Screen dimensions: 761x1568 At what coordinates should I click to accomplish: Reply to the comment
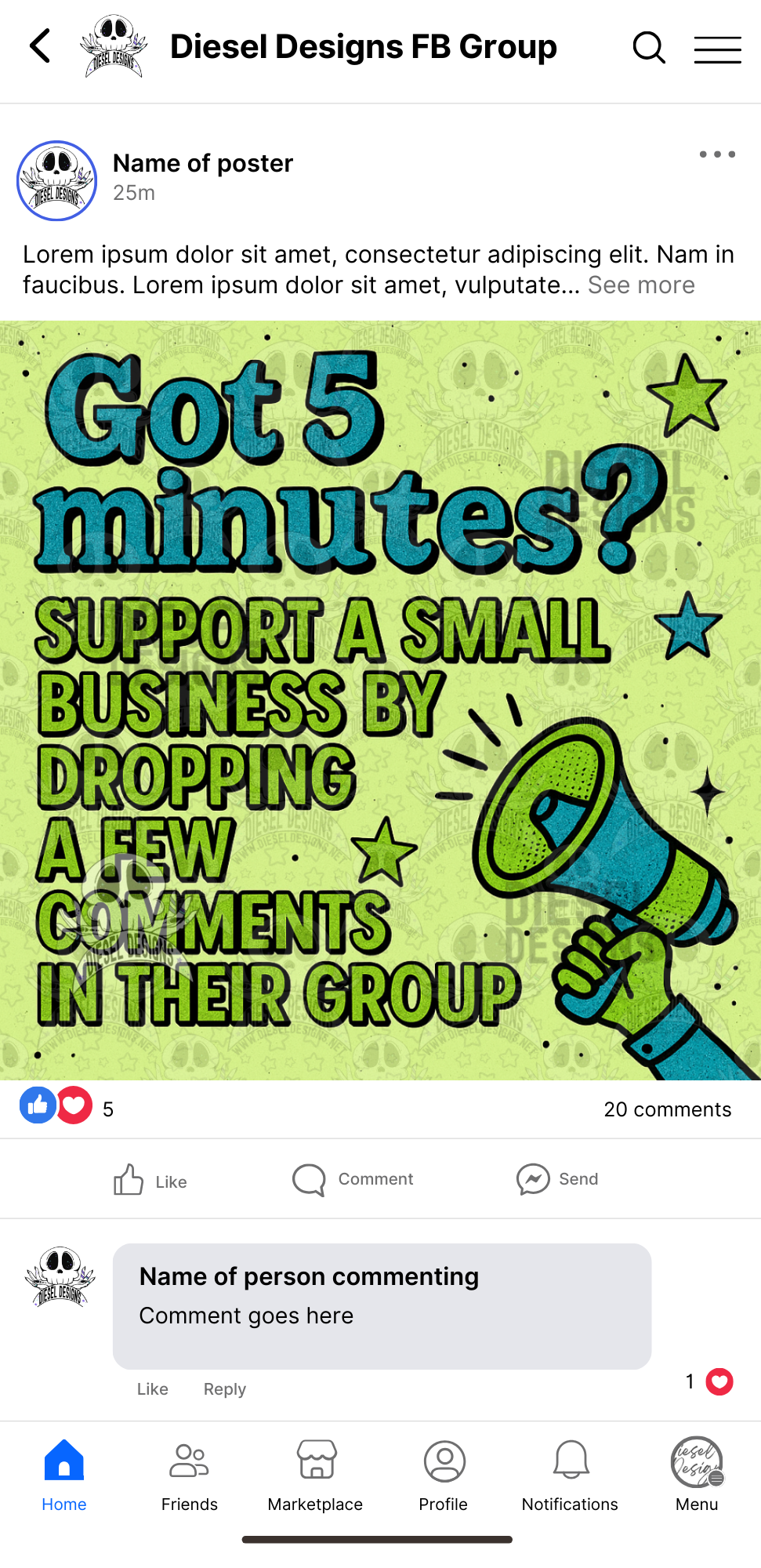pyautogui.click(x=225, y=1389)
